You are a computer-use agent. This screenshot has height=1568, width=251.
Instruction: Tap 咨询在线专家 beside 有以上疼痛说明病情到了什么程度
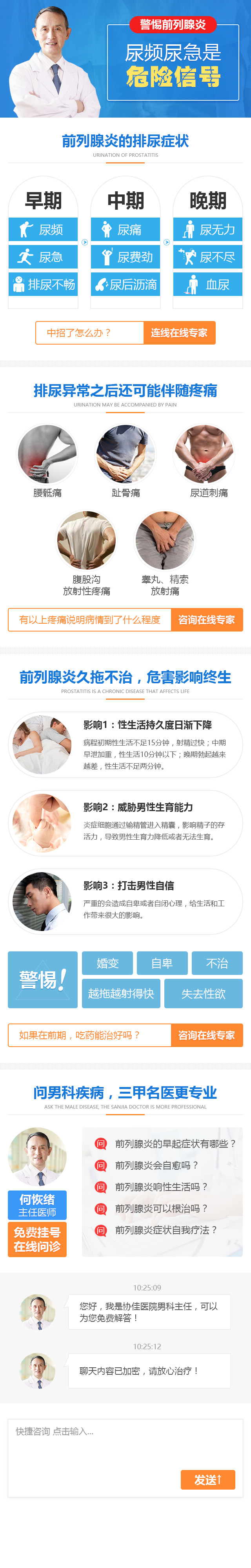[207, 620]
